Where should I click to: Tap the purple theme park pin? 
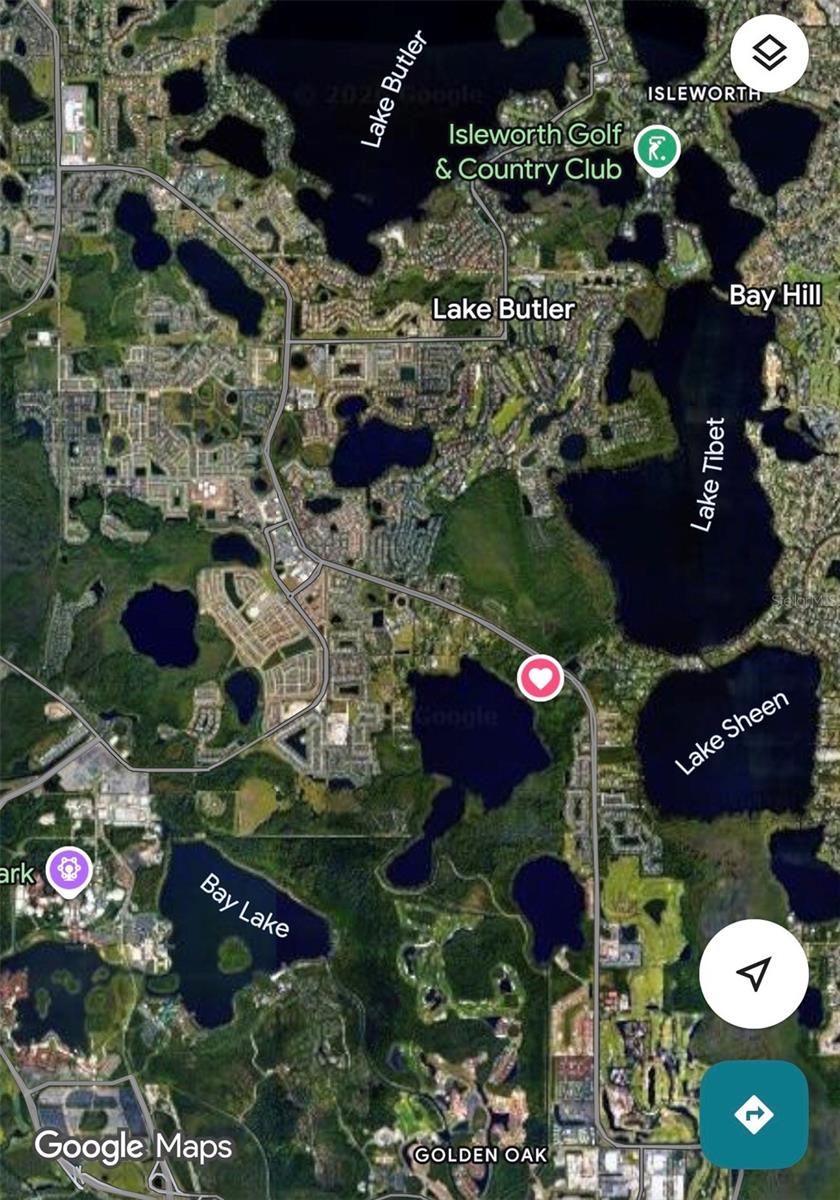pos(69,868)
